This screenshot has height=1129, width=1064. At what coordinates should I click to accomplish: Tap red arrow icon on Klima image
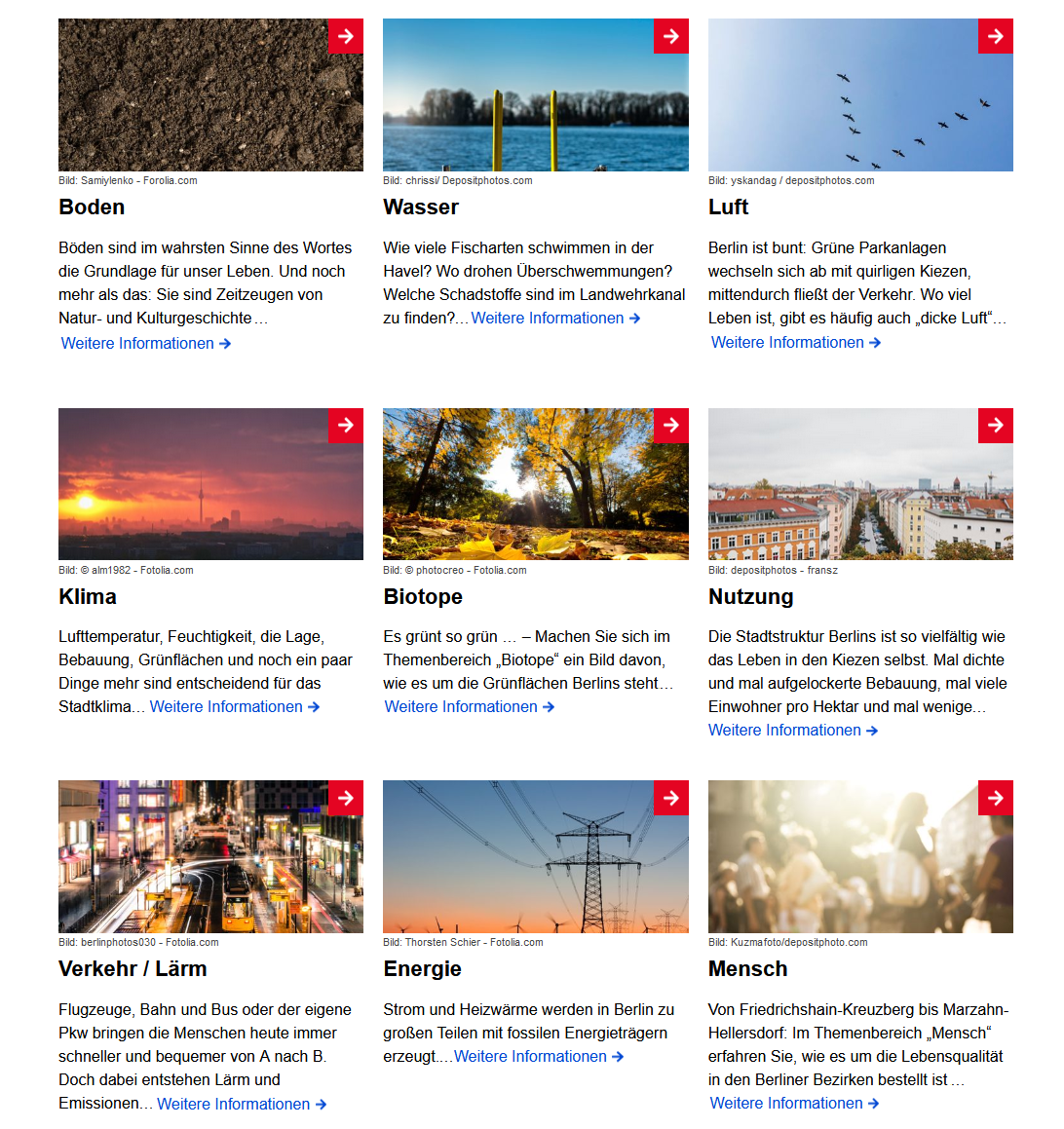coord(346,425)
